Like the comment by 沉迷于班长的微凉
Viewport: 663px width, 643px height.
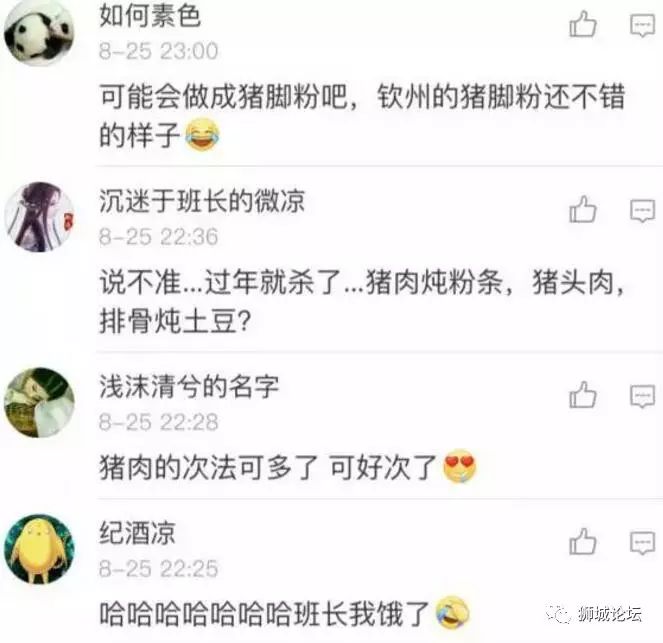583,210
